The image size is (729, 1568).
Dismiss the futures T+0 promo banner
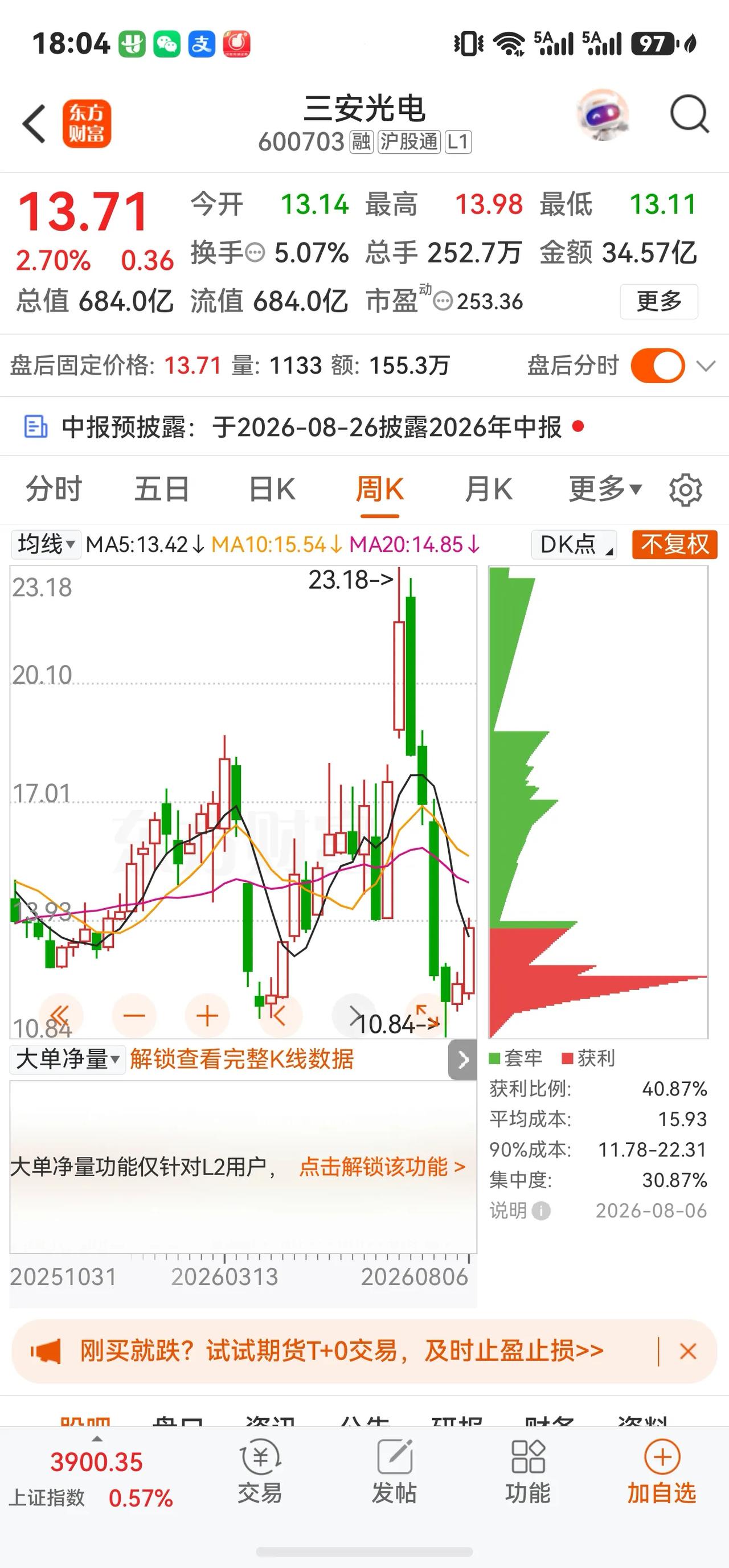point(688,1351)
